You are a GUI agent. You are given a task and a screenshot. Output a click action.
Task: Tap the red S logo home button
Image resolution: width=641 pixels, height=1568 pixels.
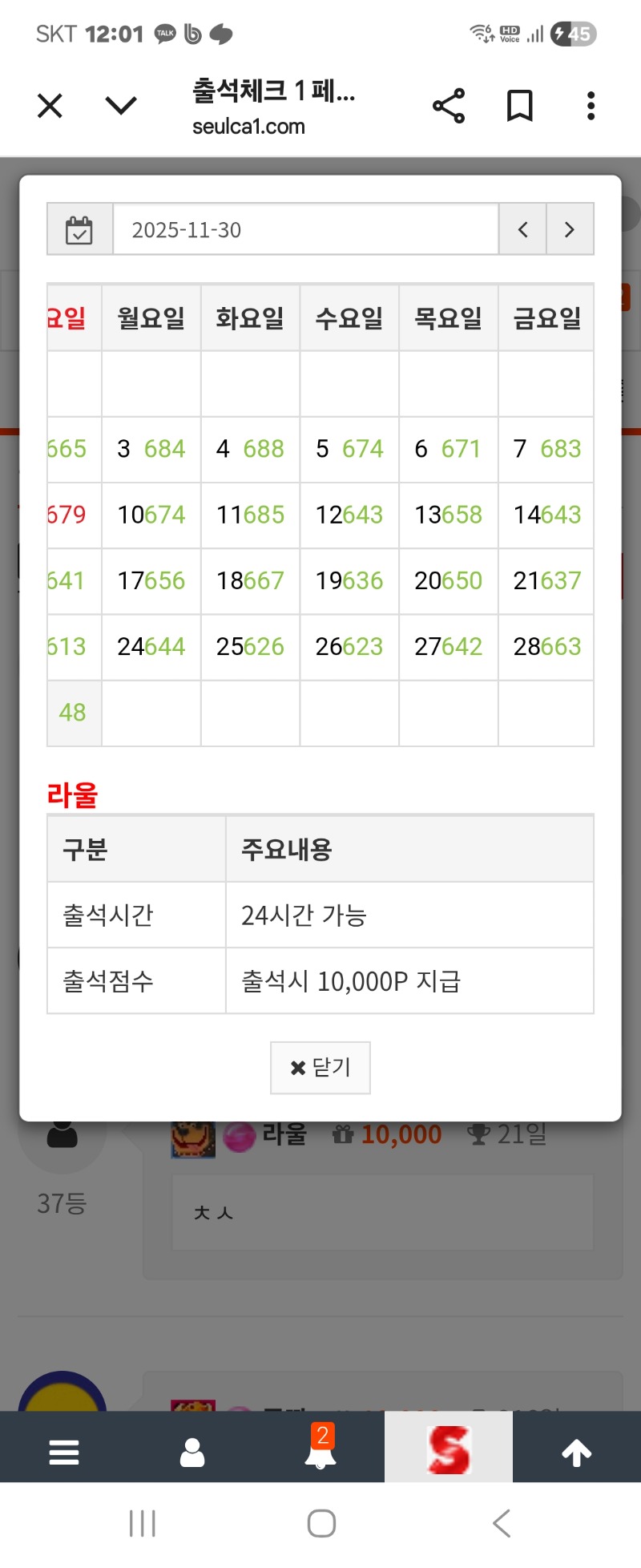coord(449,1449)
